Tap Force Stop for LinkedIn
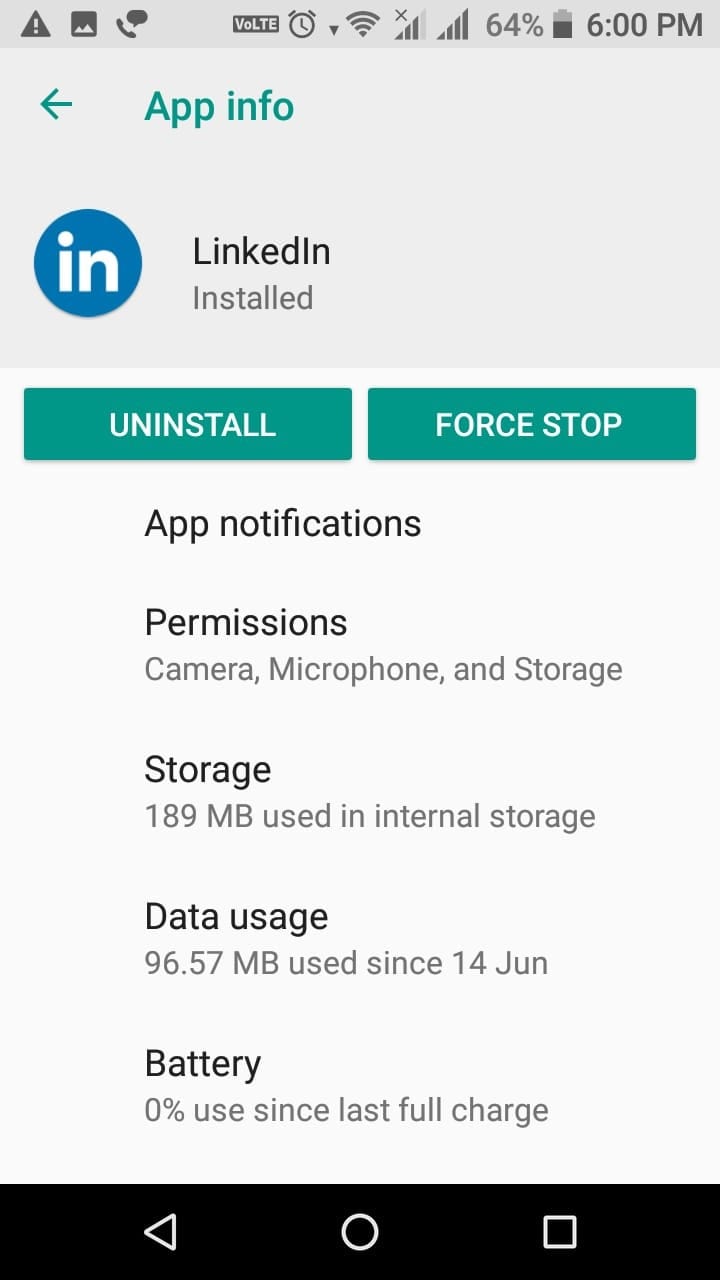The height and width of the screenshot is (1280, 720). pos(531,424)
